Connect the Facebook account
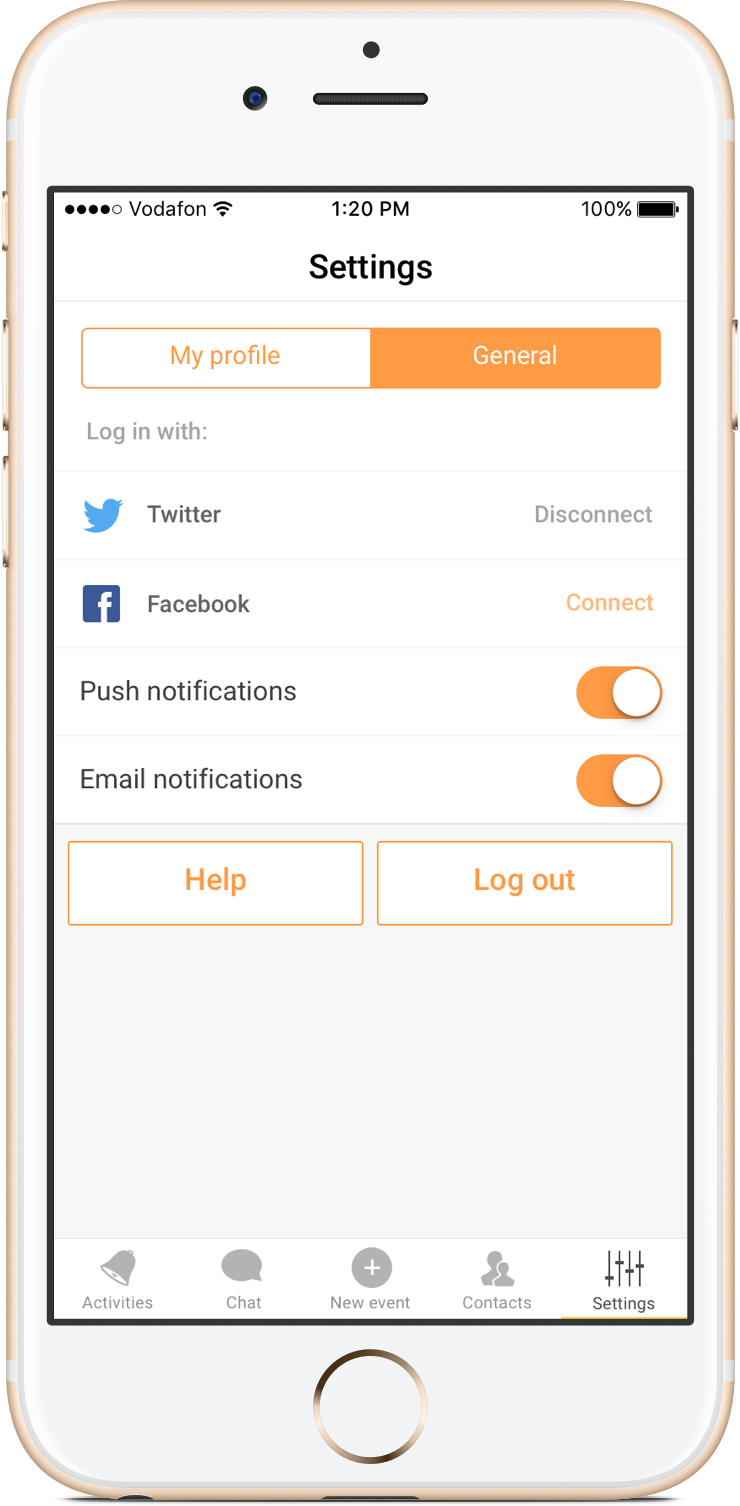Viewport: 740px width, 1506px height. pyautogui.click(x=609, y=603)
